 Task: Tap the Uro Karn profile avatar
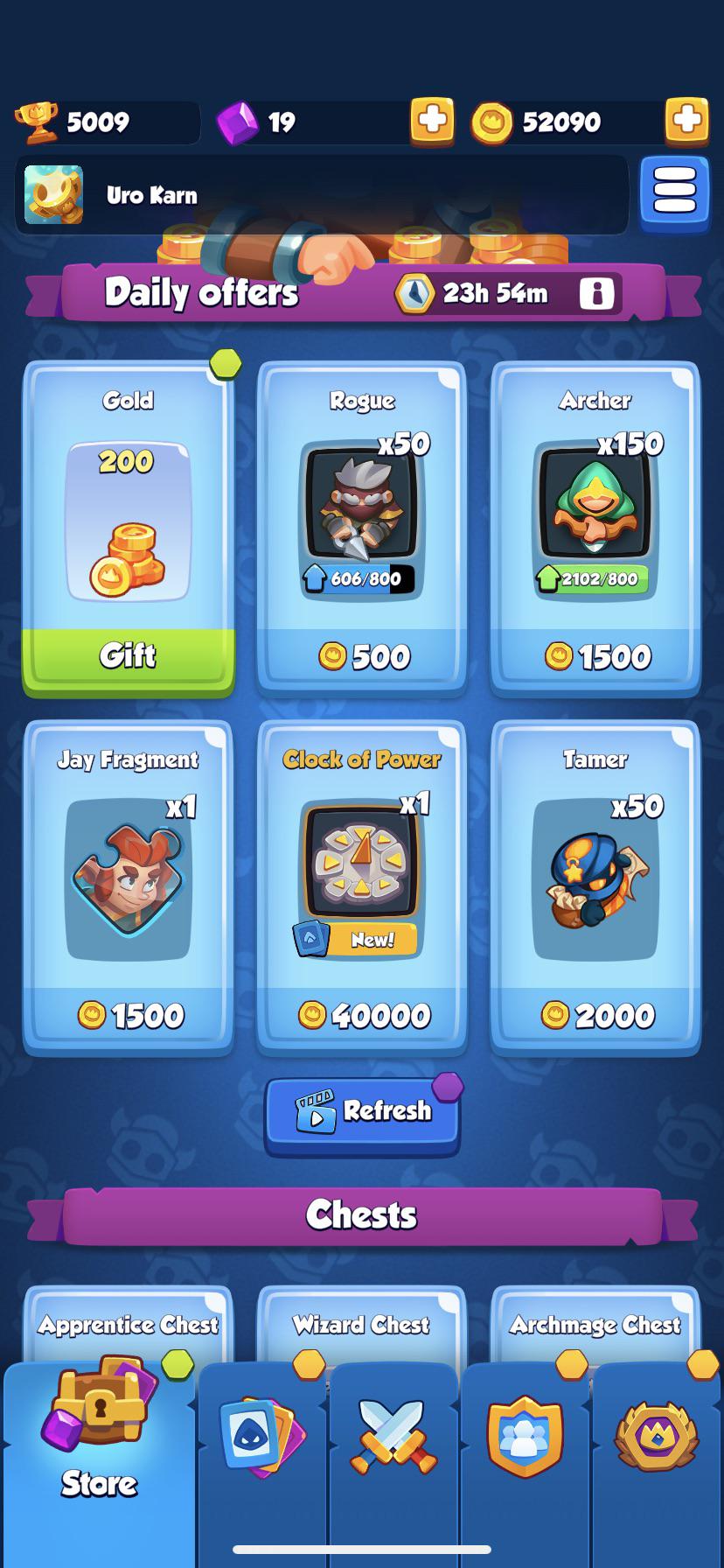pyautogui.click(x=53, y=194)
